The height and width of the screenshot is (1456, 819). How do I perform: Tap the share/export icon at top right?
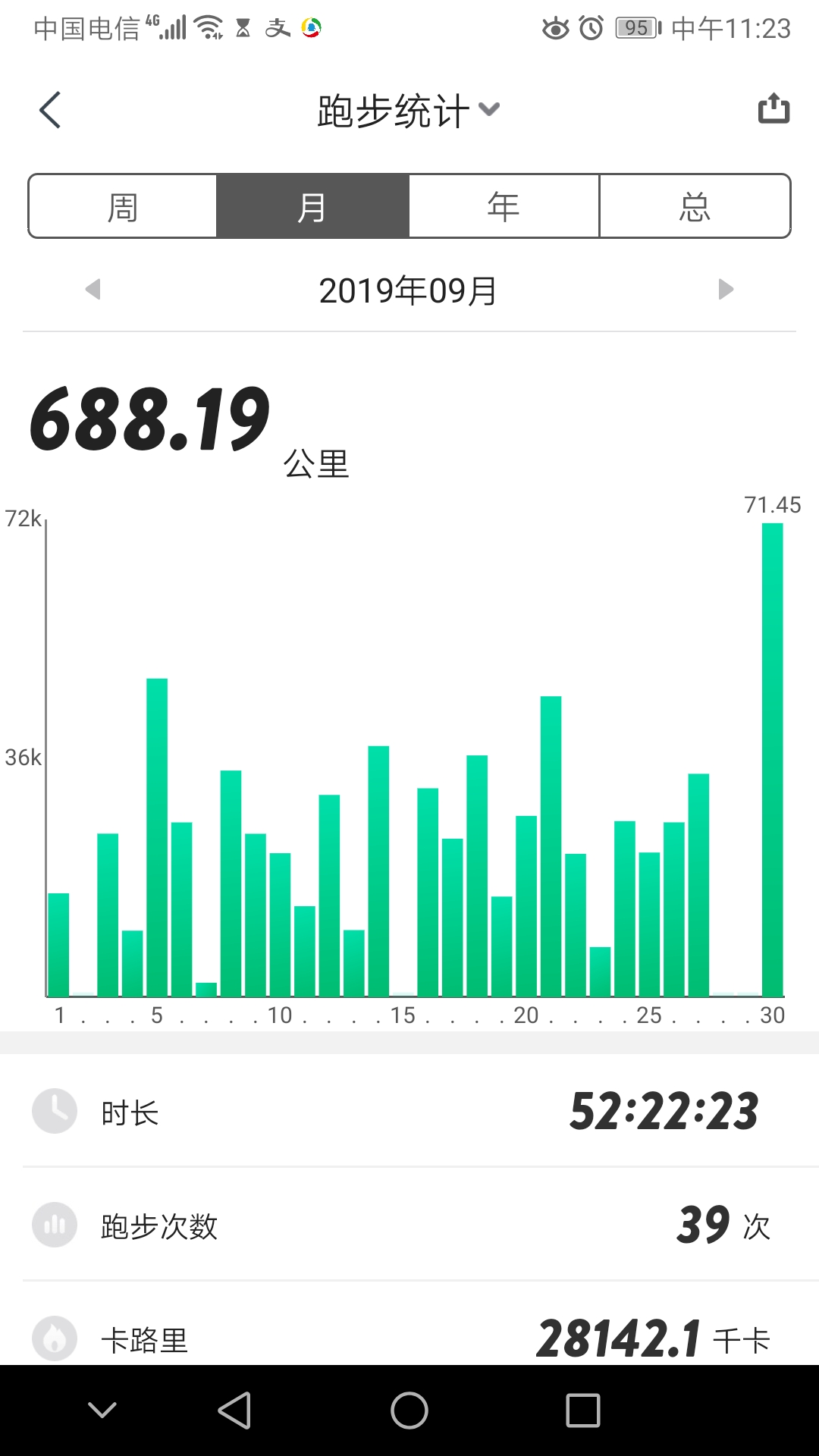pos(773,108)
